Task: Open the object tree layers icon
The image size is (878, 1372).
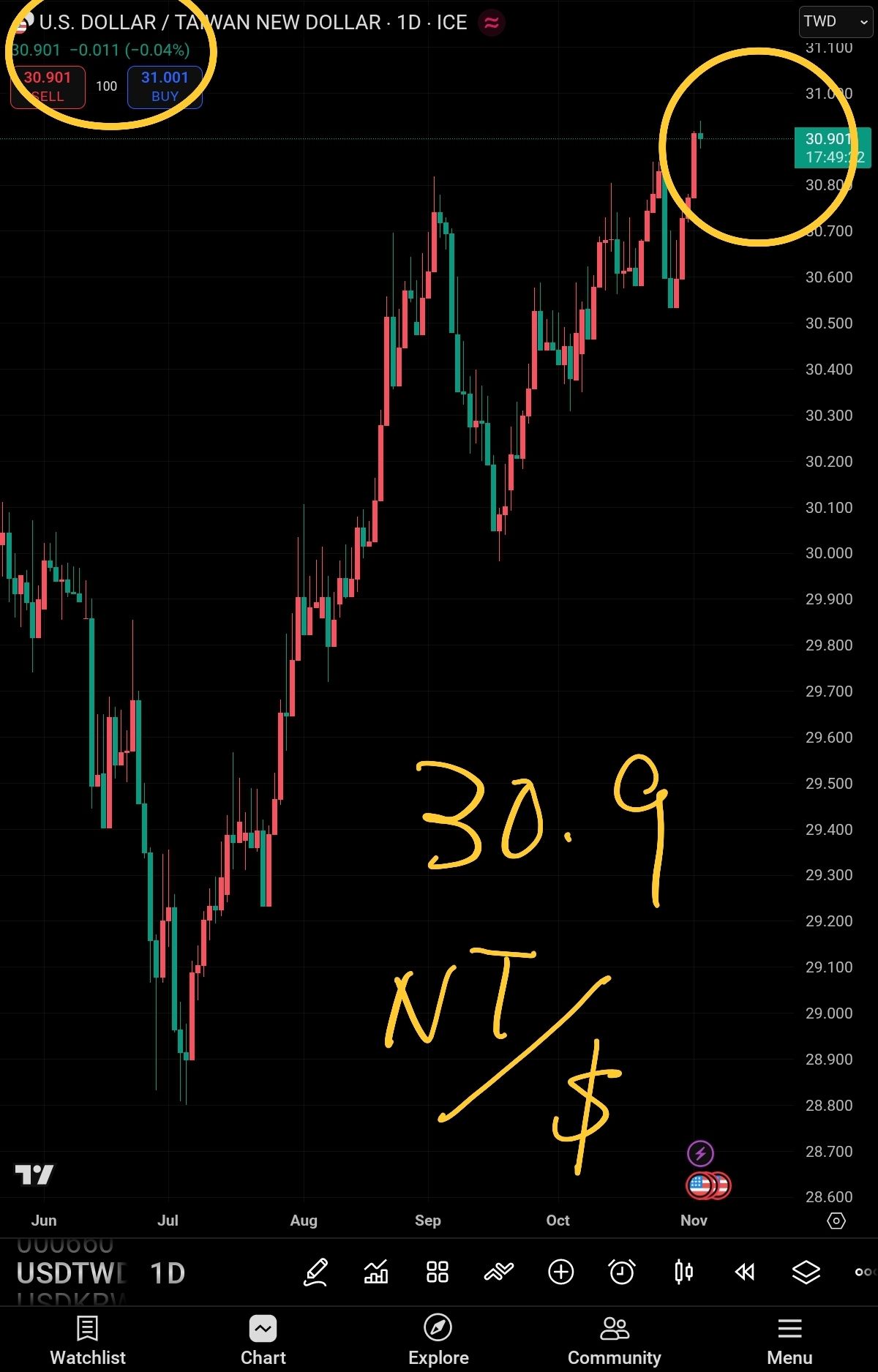Action: [x=806, y=1272]
